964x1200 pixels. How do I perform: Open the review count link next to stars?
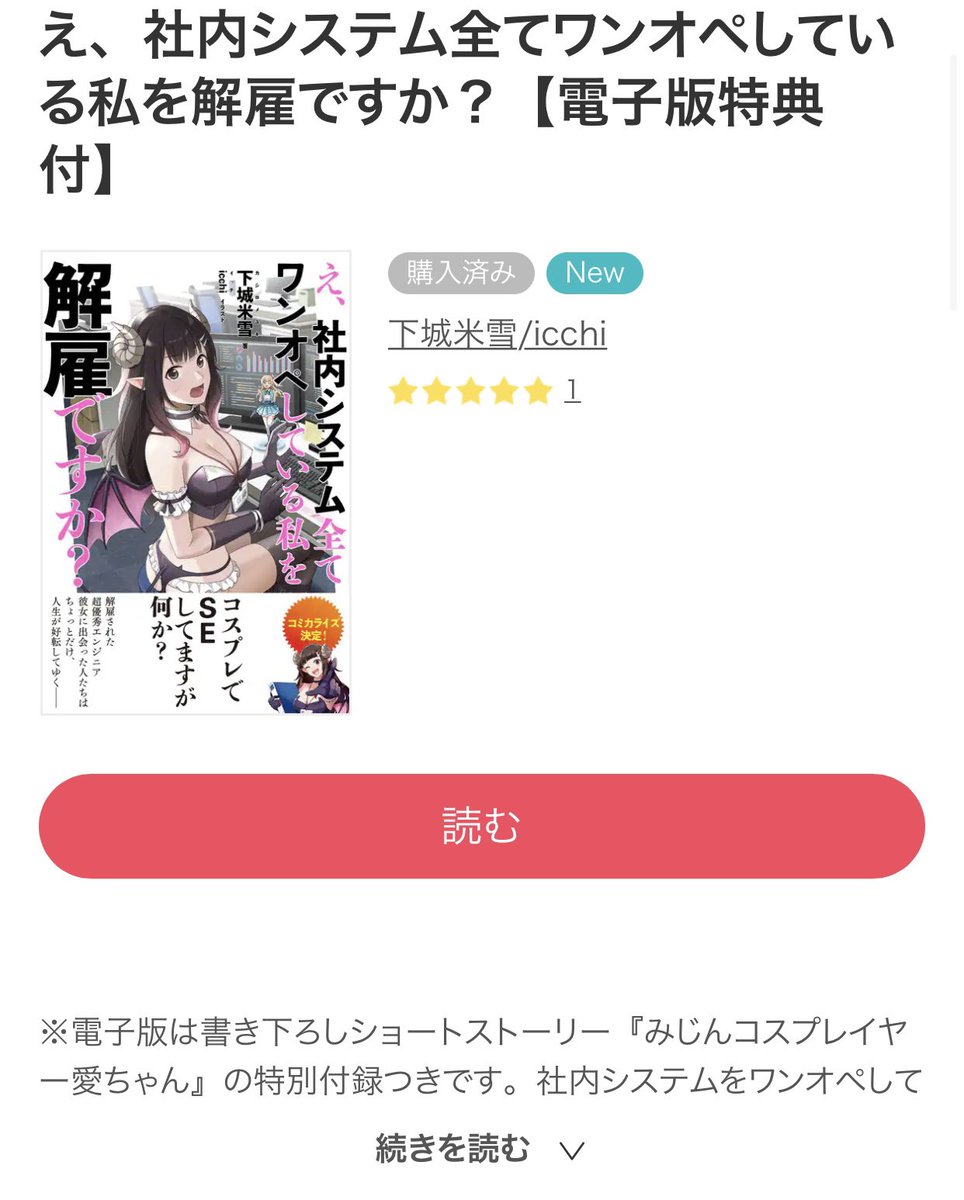[572, 390]
